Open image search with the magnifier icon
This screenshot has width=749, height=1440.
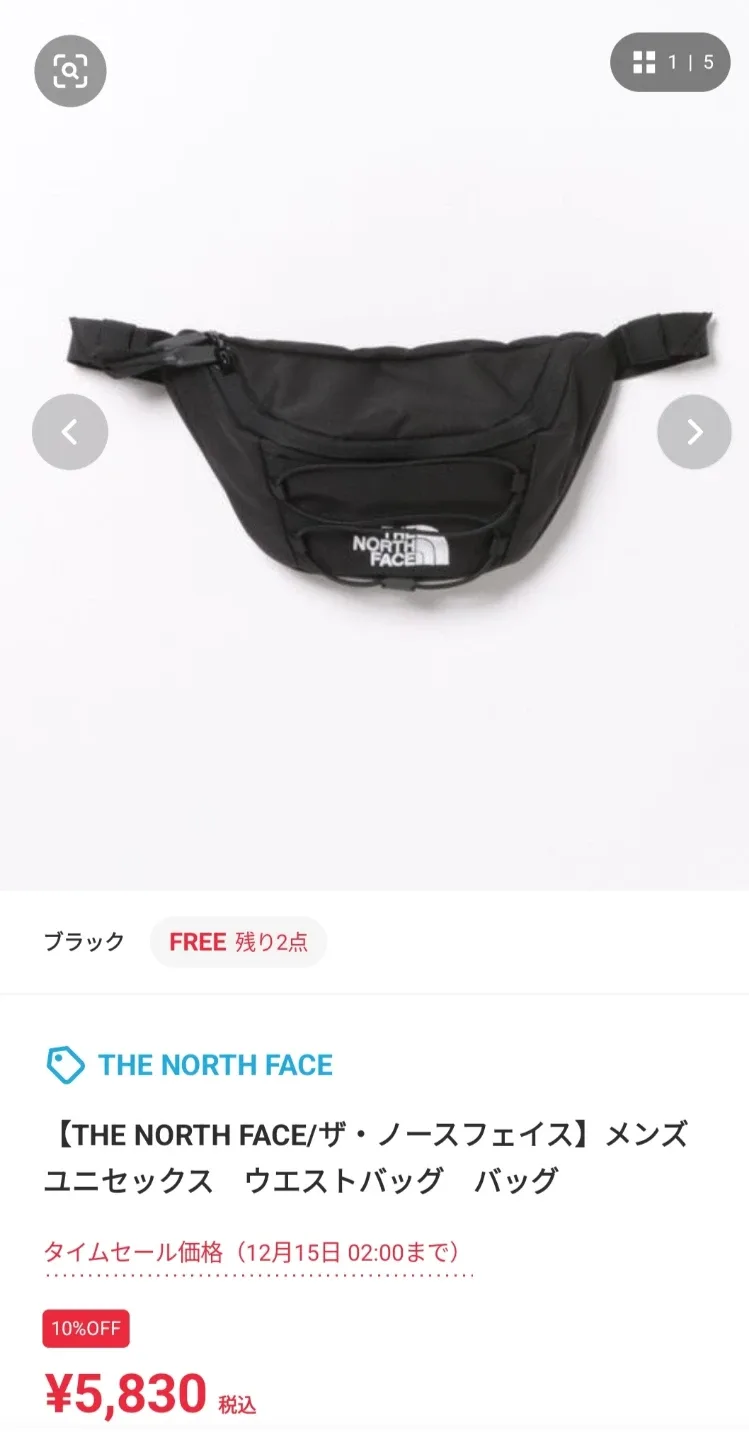(70, 71)
